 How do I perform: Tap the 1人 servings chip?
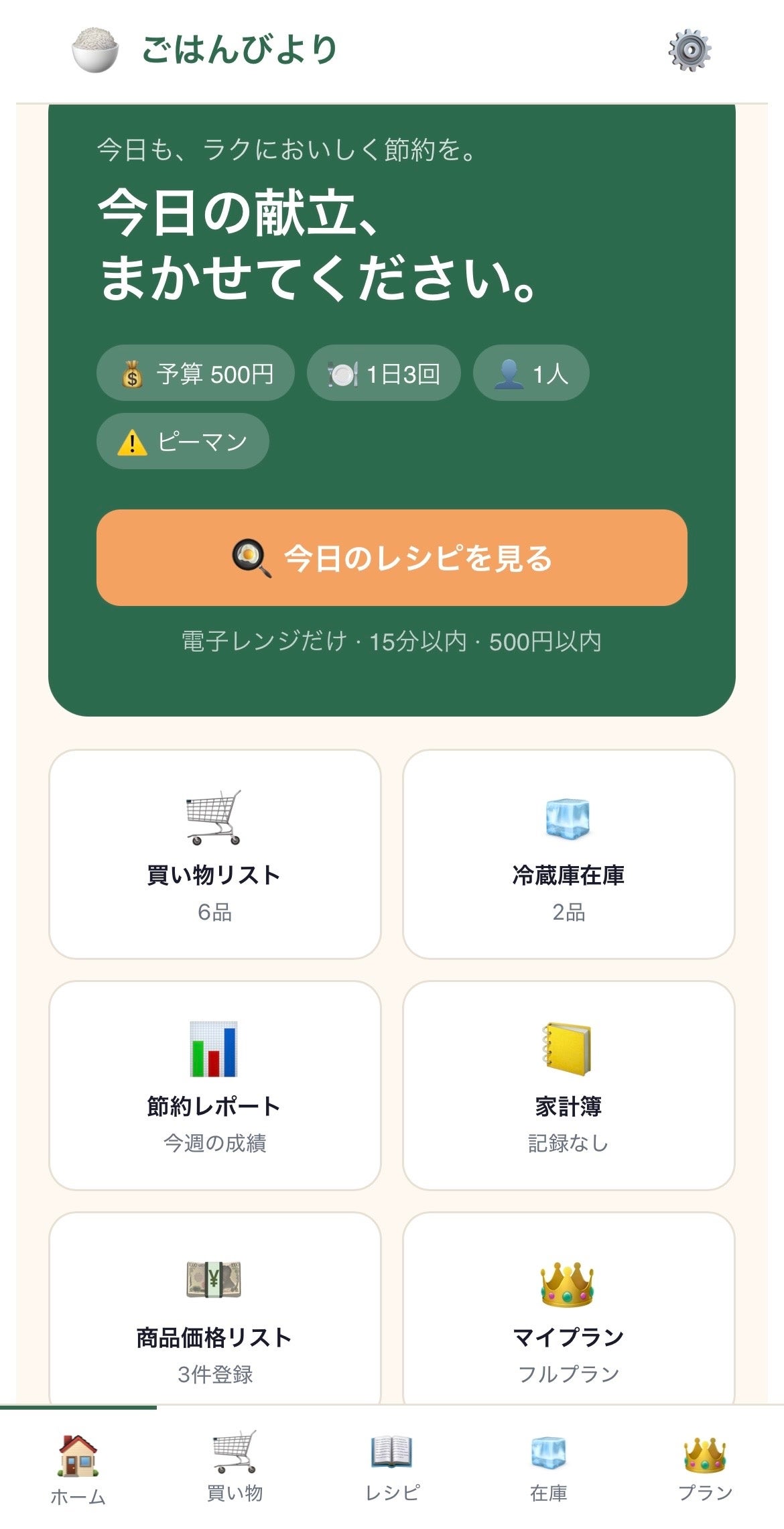click(531, 373)
